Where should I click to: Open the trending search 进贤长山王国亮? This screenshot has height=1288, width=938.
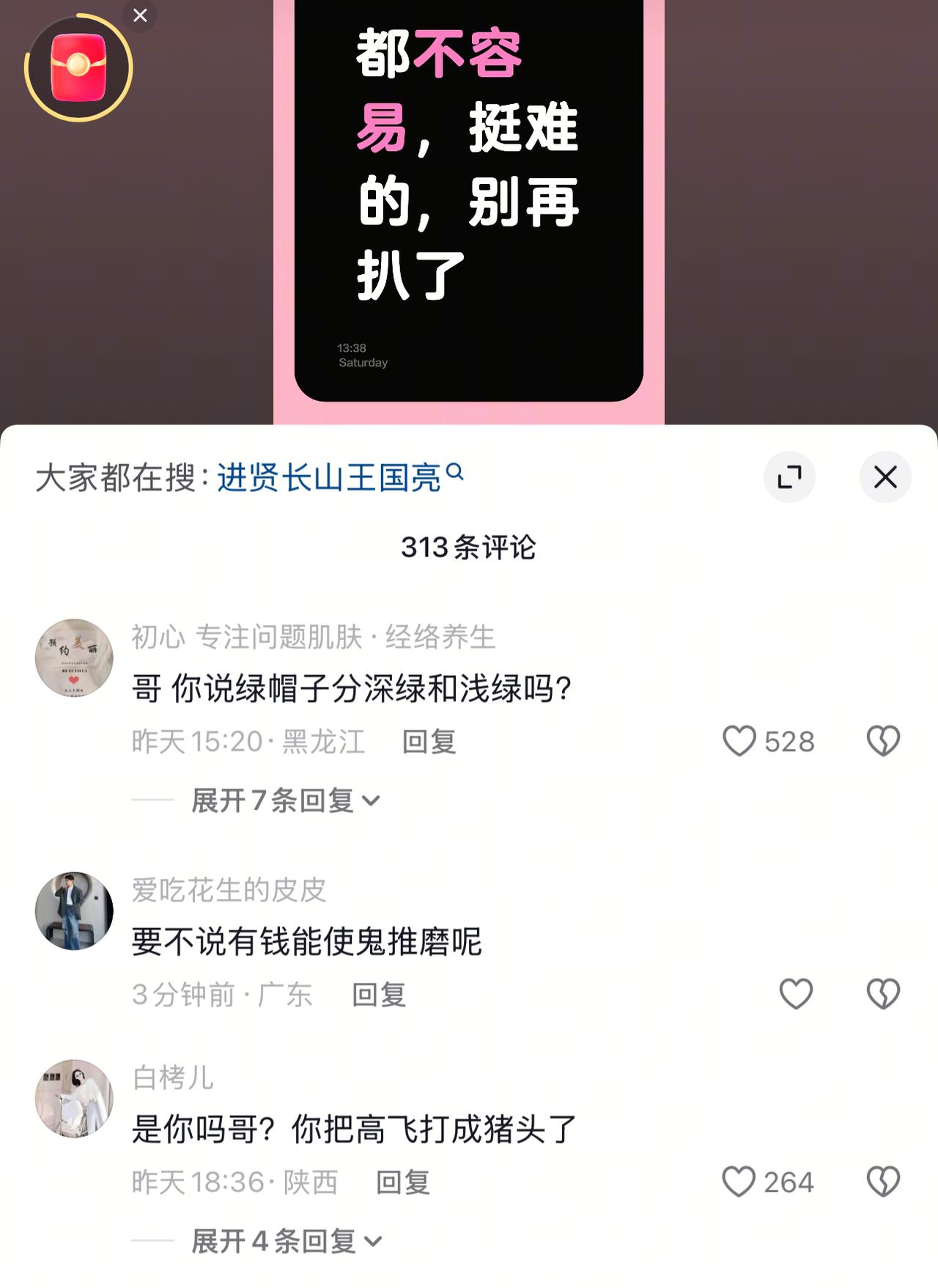330,474
